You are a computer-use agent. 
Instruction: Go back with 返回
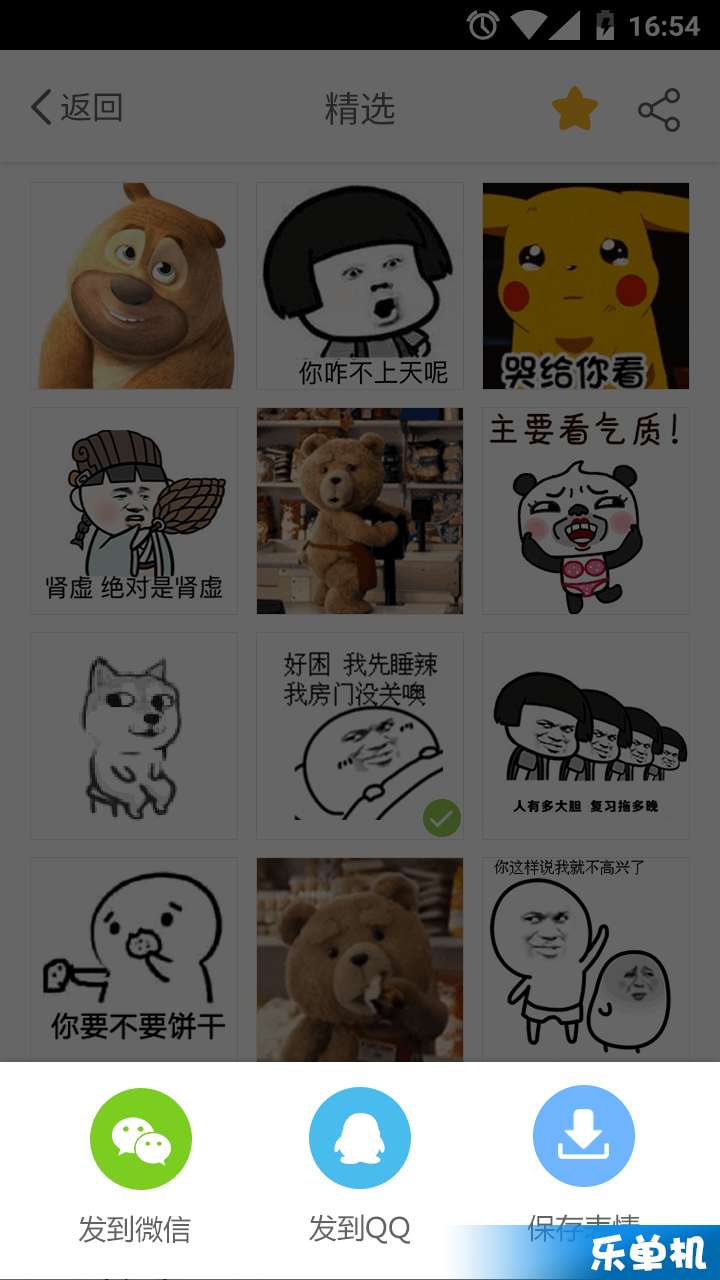[x=76, y=107]
